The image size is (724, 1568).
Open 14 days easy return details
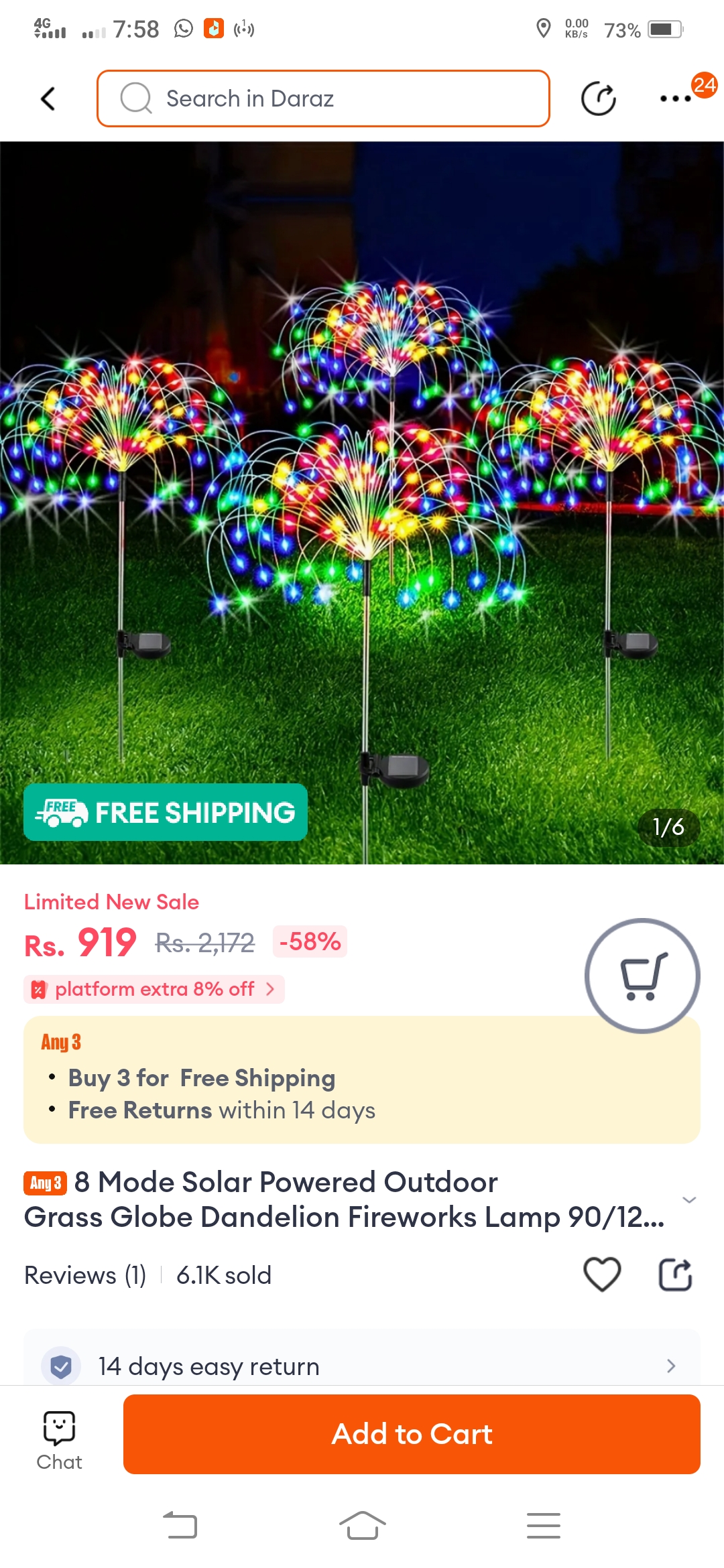click(x=362, y=1366)
